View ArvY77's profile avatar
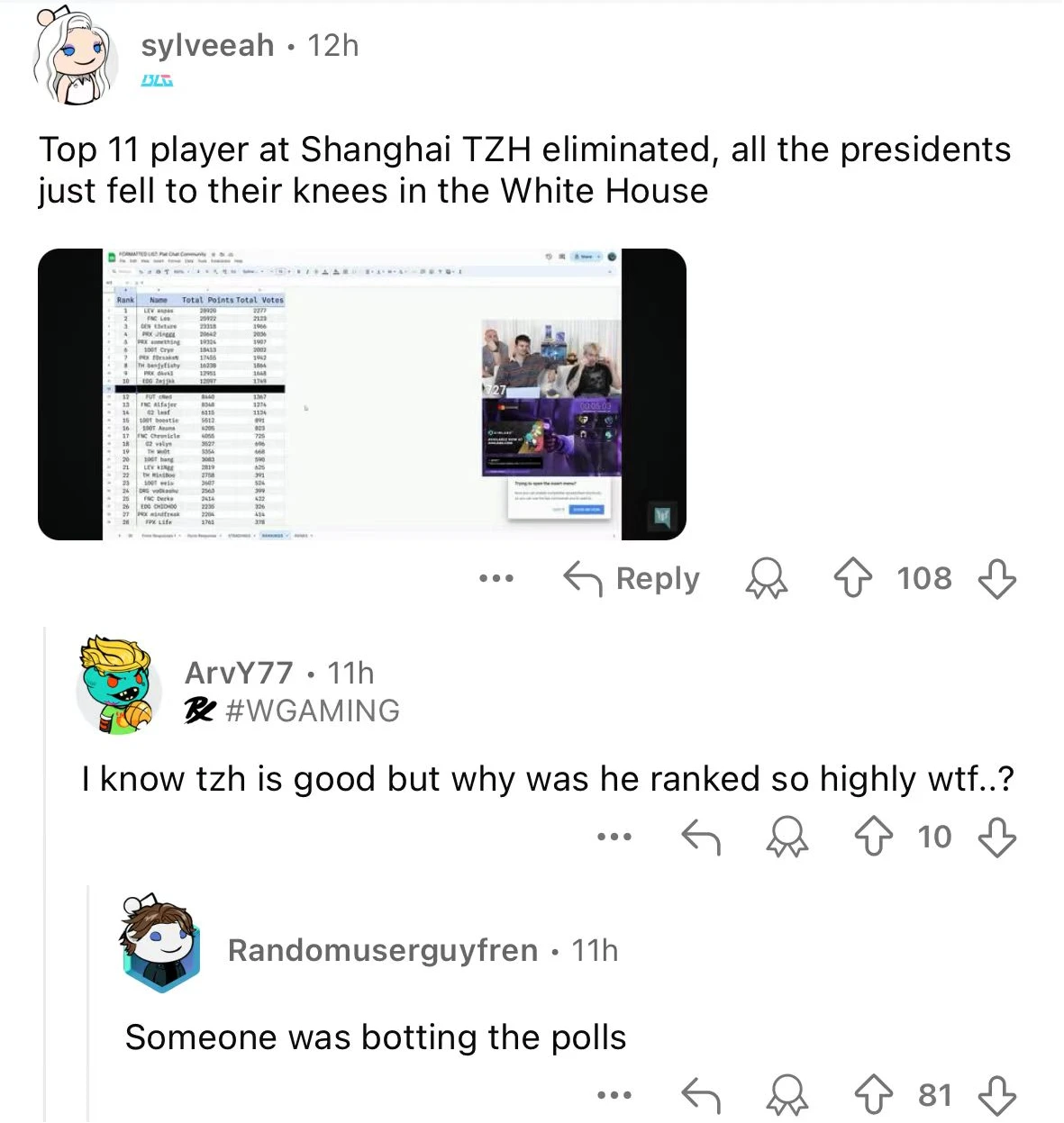 tap(120, 683)
